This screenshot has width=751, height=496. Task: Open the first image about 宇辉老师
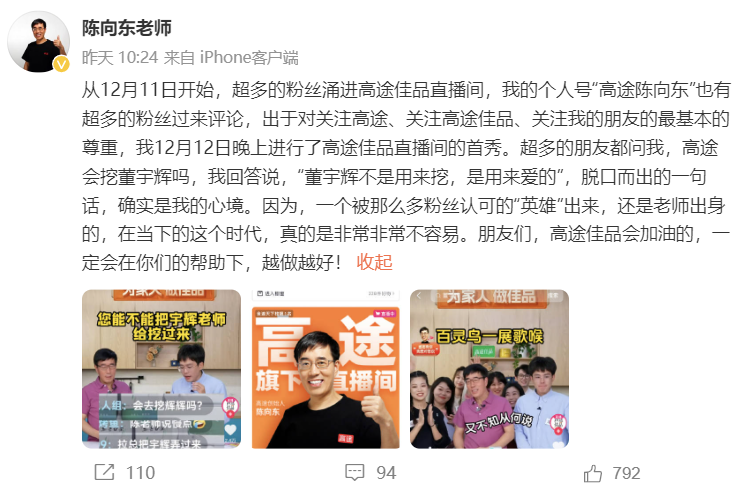point(161,368)
